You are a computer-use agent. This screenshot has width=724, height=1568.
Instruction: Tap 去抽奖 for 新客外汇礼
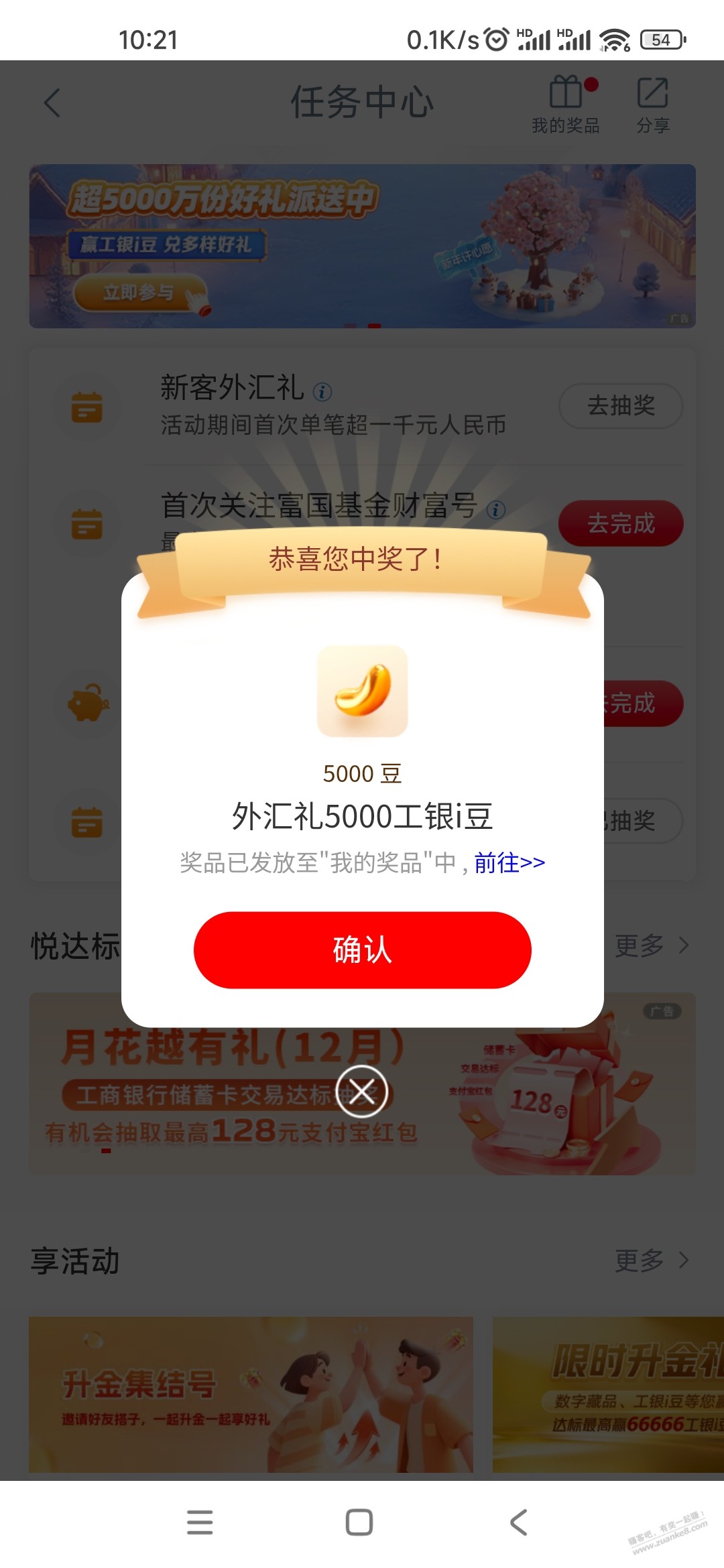(x=621, y=405)
